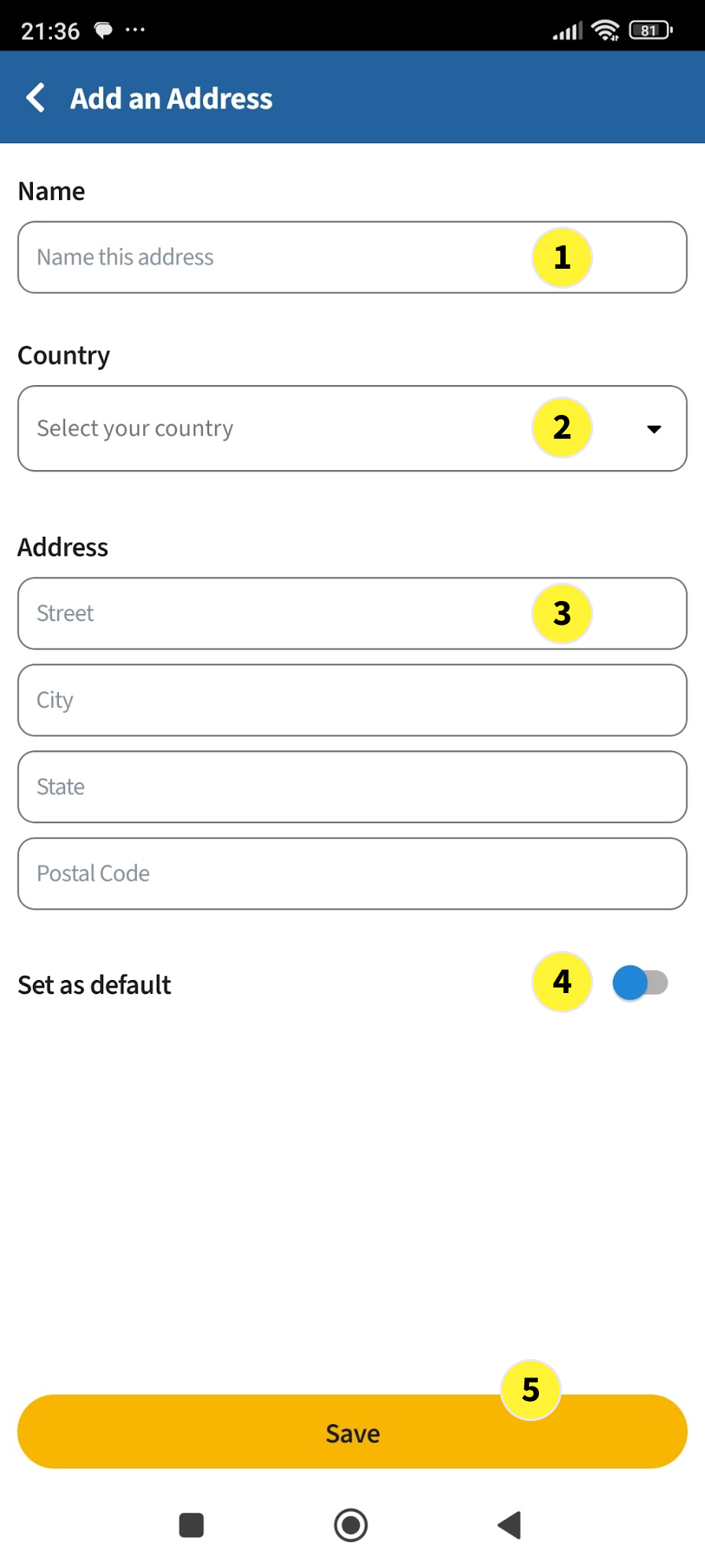
Task: Open the Select your country dropdown
Action: click(352, 429)
